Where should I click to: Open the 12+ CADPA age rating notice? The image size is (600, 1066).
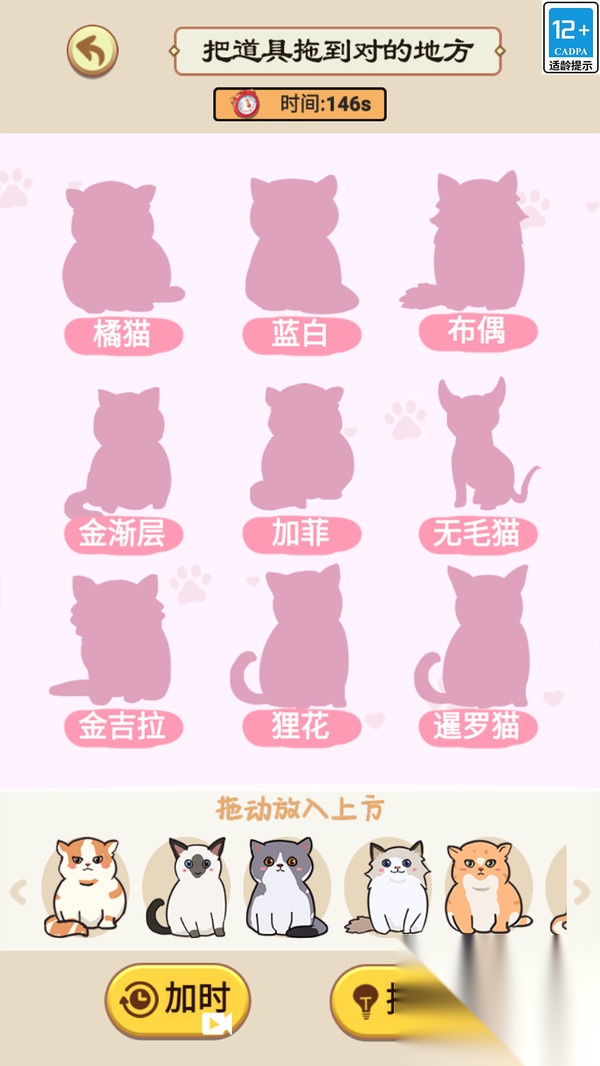pos(571,37)
